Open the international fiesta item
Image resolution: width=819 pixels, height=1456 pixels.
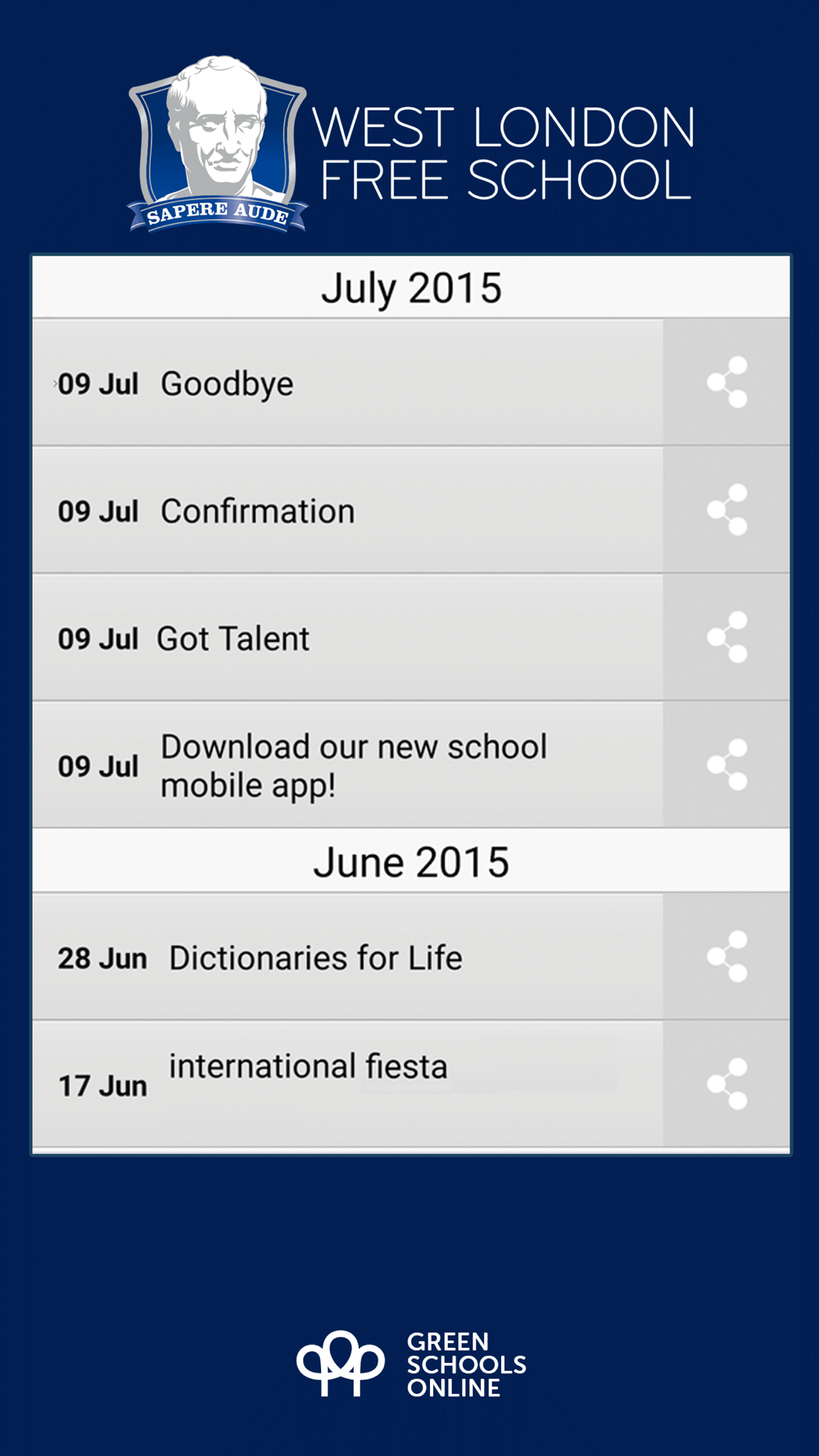(x=347, y=1084)
